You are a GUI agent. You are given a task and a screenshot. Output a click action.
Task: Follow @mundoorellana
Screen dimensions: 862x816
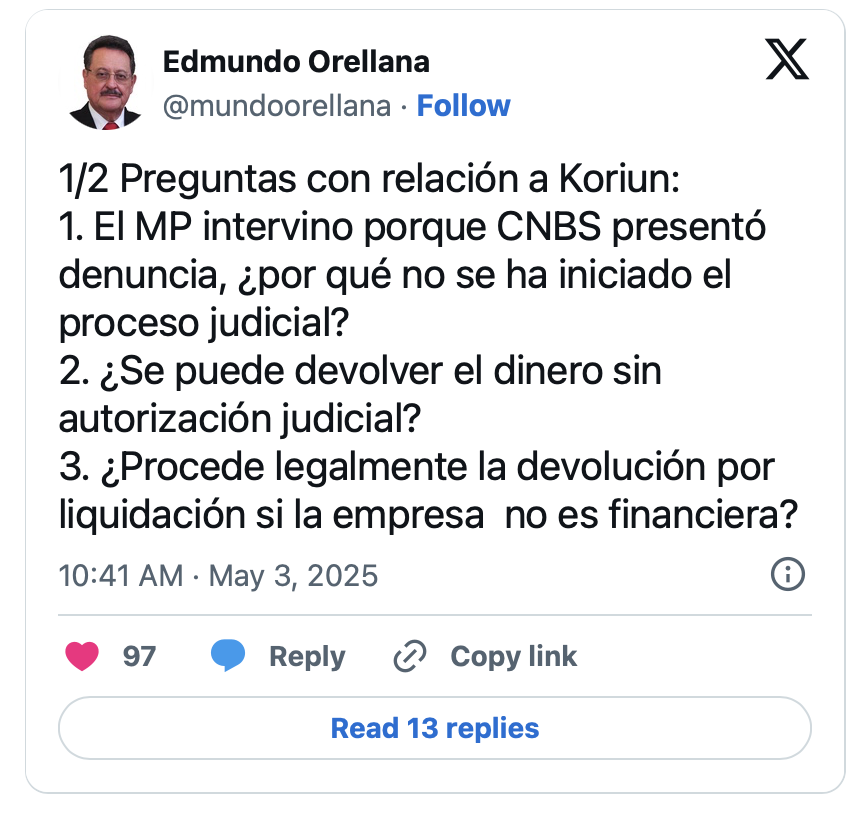point(463,106)
